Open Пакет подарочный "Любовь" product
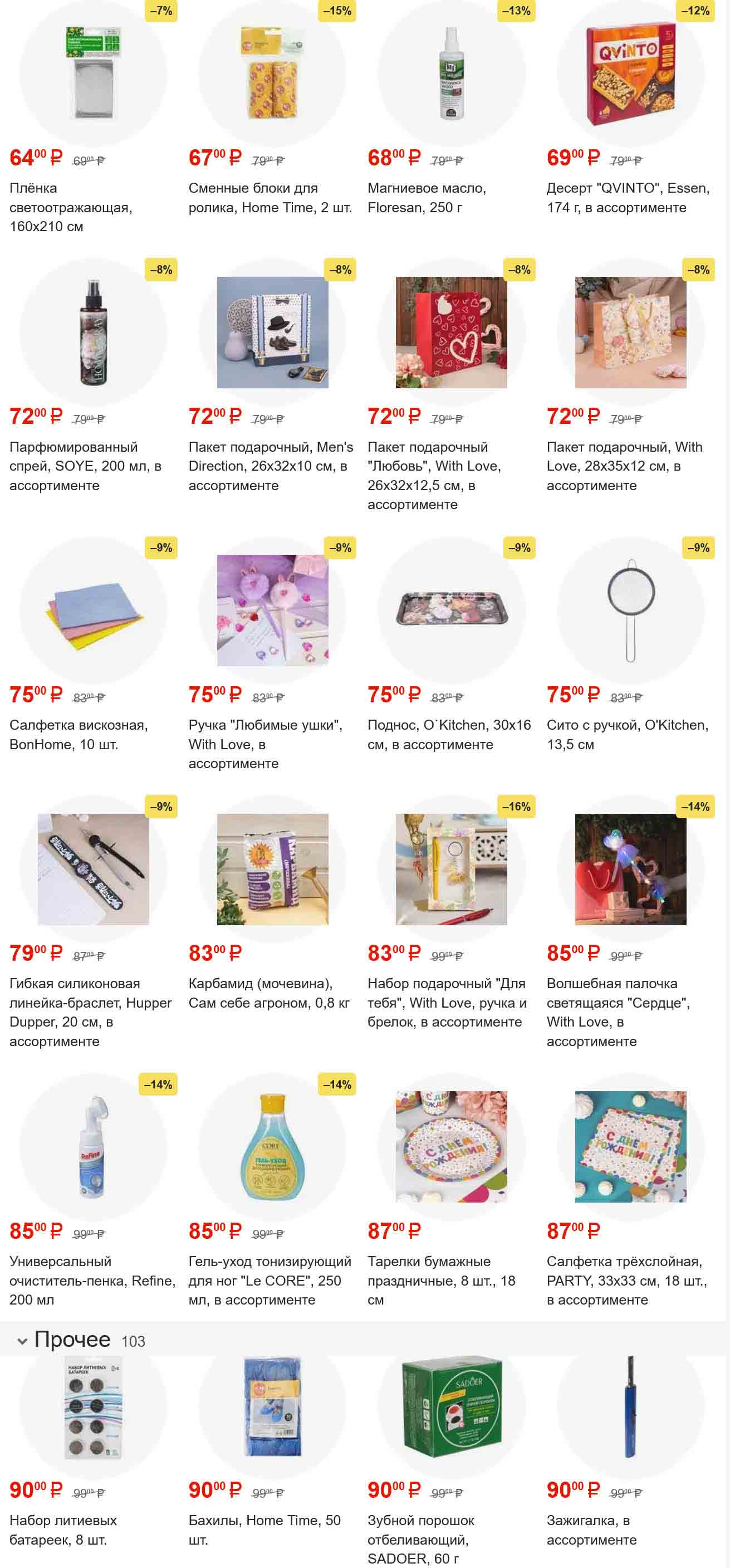 [451, 333]
